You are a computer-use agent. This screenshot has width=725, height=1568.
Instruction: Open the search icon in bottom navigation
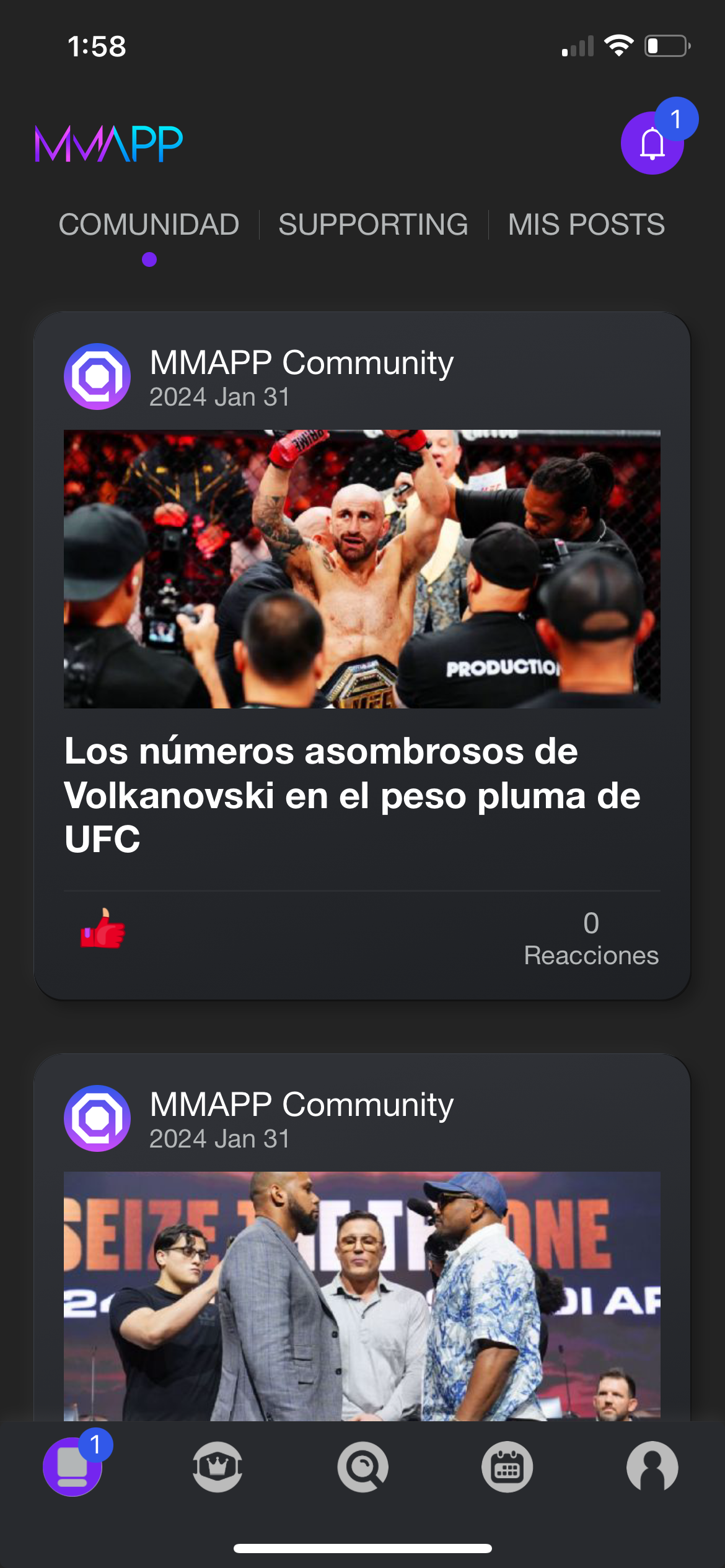(362, 1466)
